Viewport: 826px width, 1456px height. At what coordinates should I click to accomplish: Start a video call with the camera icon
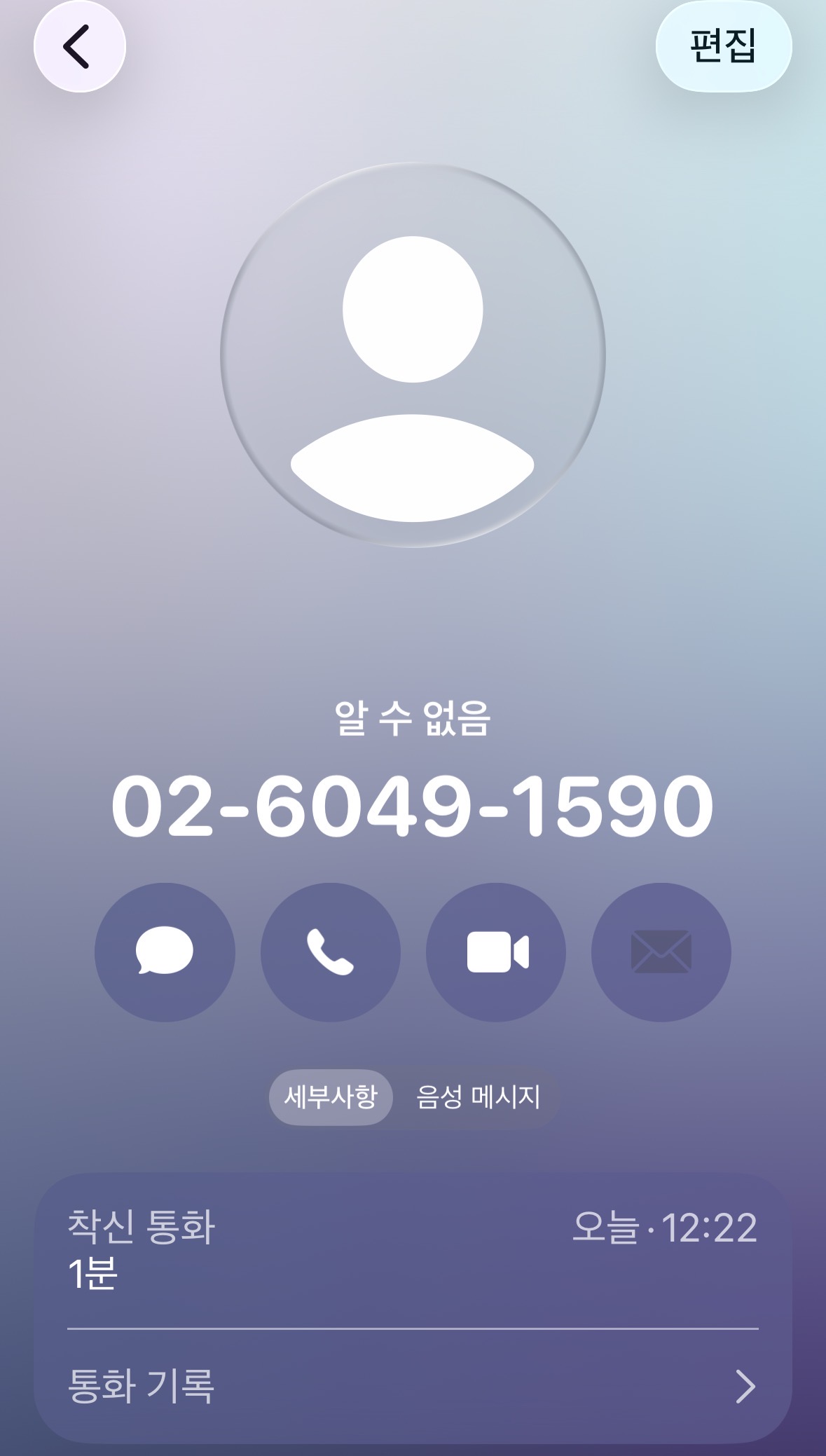point(496,952)
